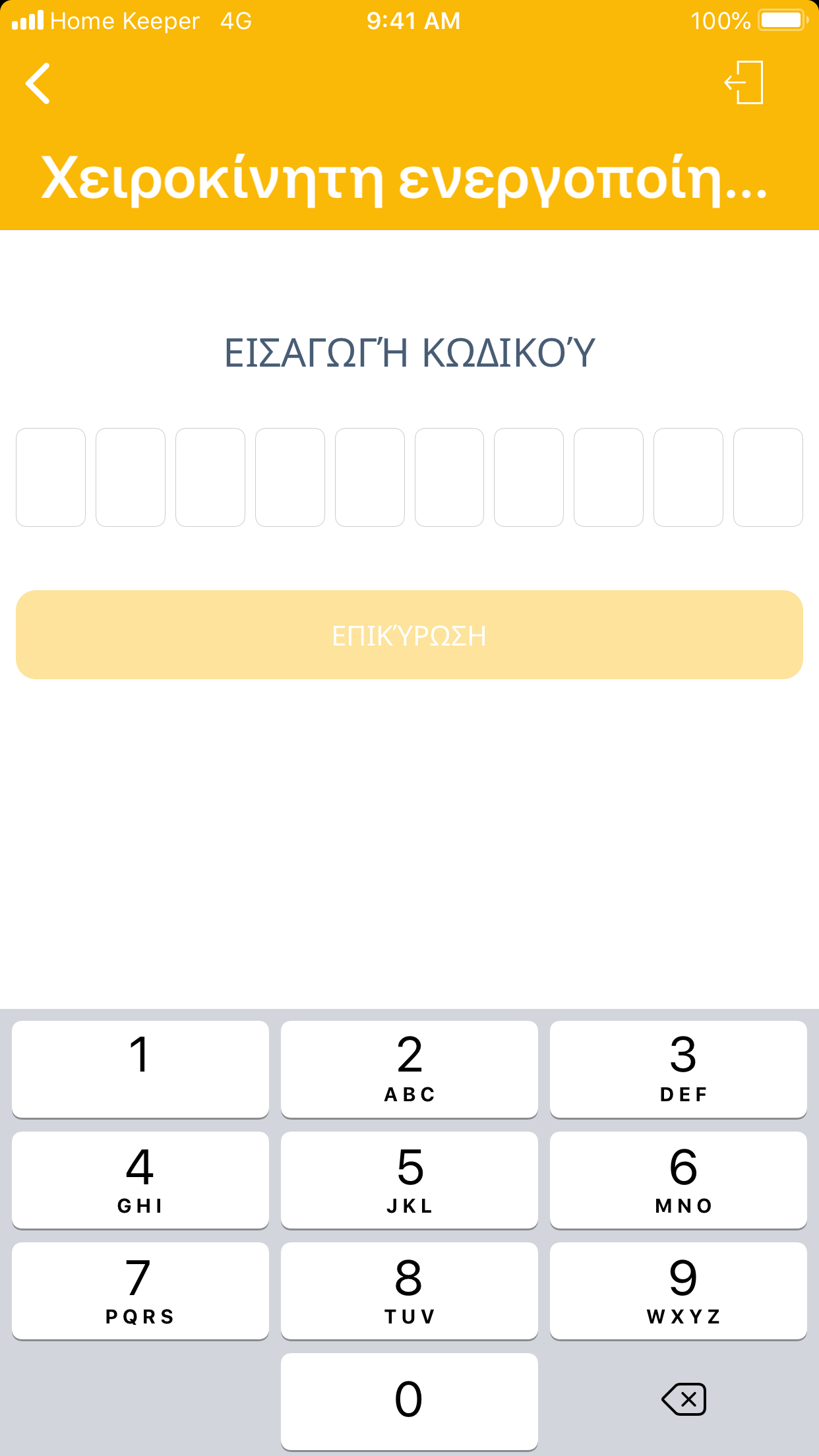Enter digit 7 on the keypad

pos(140,1290)
